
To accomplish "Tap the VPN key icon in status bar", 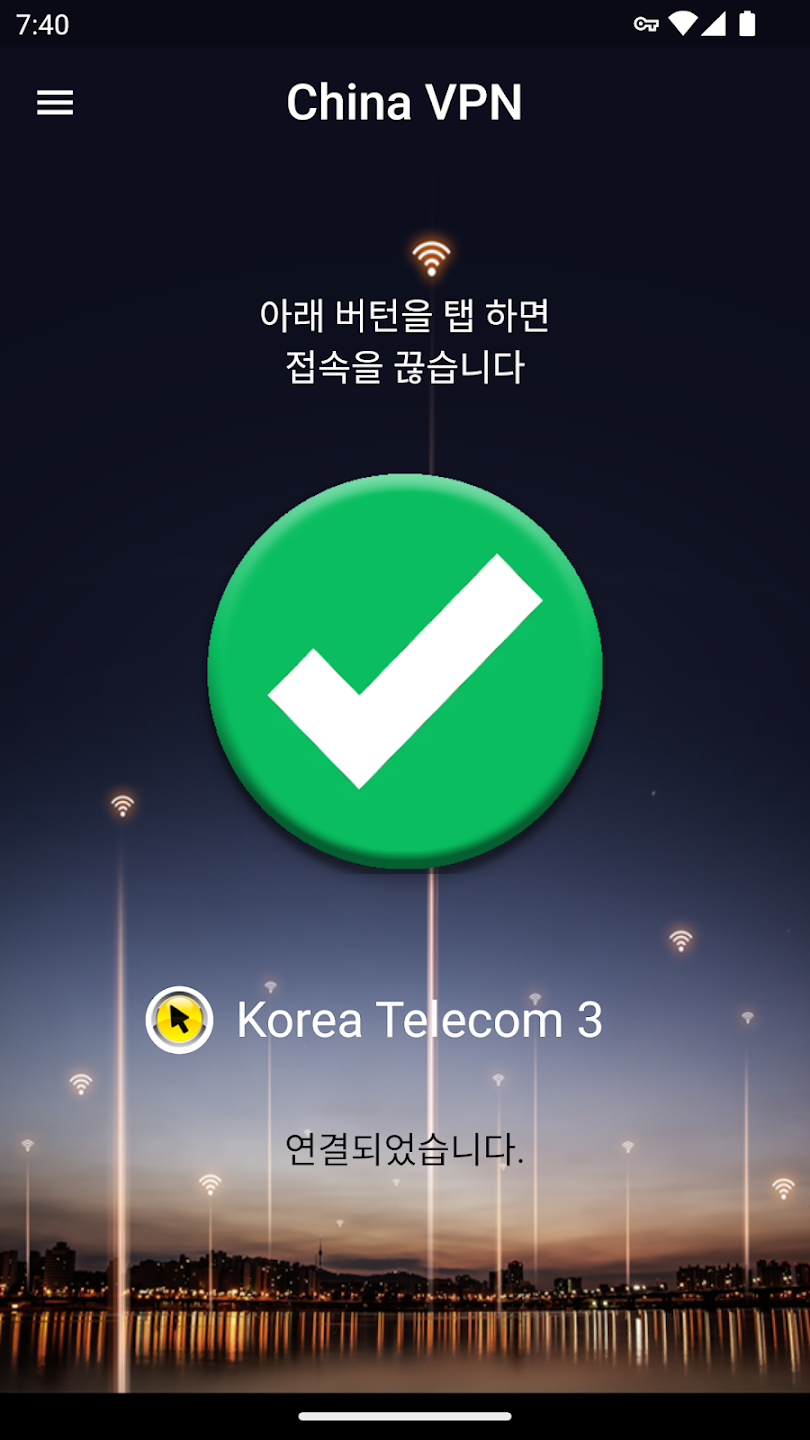I will [645, 22].
